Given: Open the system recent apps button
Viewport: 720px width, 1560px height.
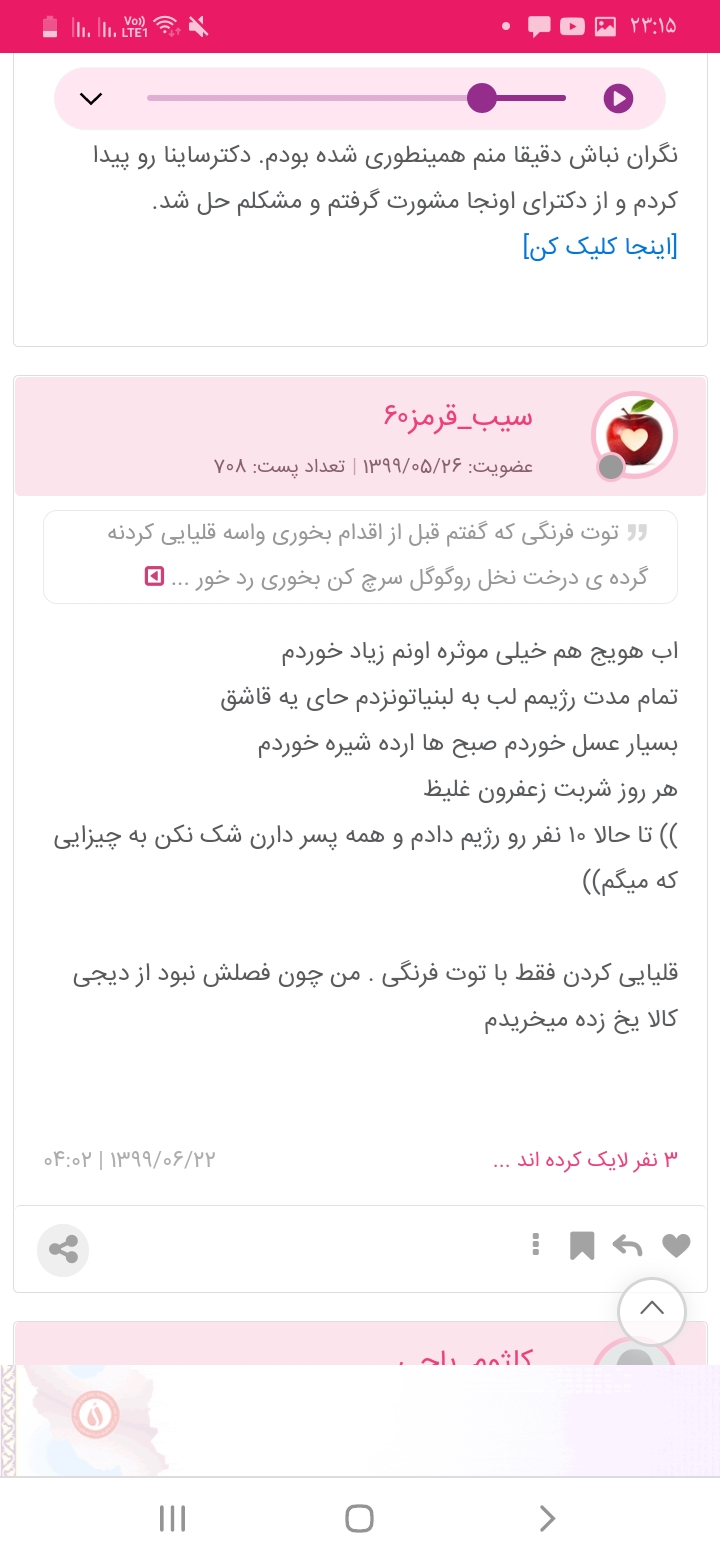Looking at the screenshot, I should pos(172,1519).
